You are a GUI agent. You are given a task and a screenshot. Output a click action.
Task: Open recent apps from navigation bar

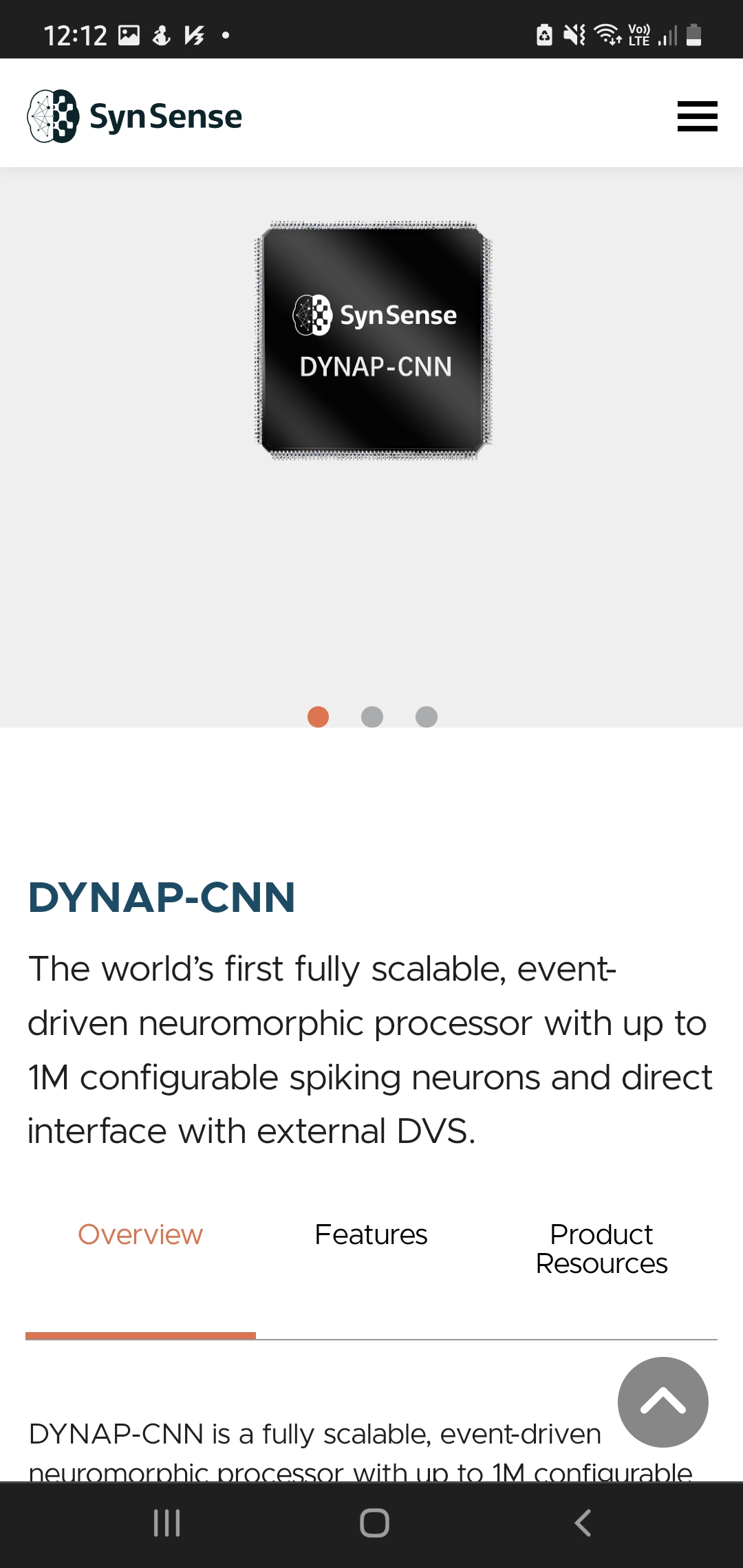(166, 1523)
